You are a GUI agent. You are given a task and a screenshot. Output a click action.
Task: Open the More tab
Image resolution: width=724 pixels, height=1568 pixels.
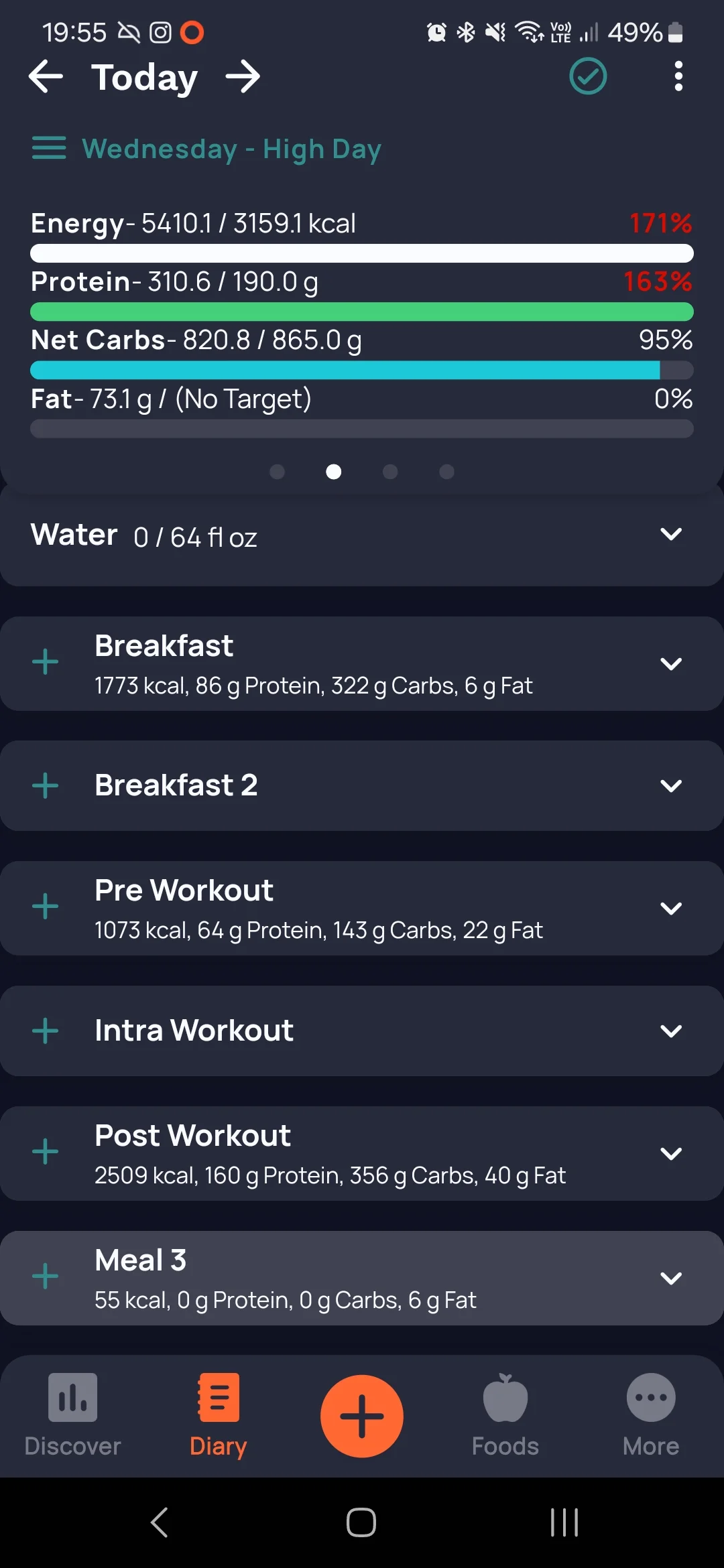(x=651, y=1415)
